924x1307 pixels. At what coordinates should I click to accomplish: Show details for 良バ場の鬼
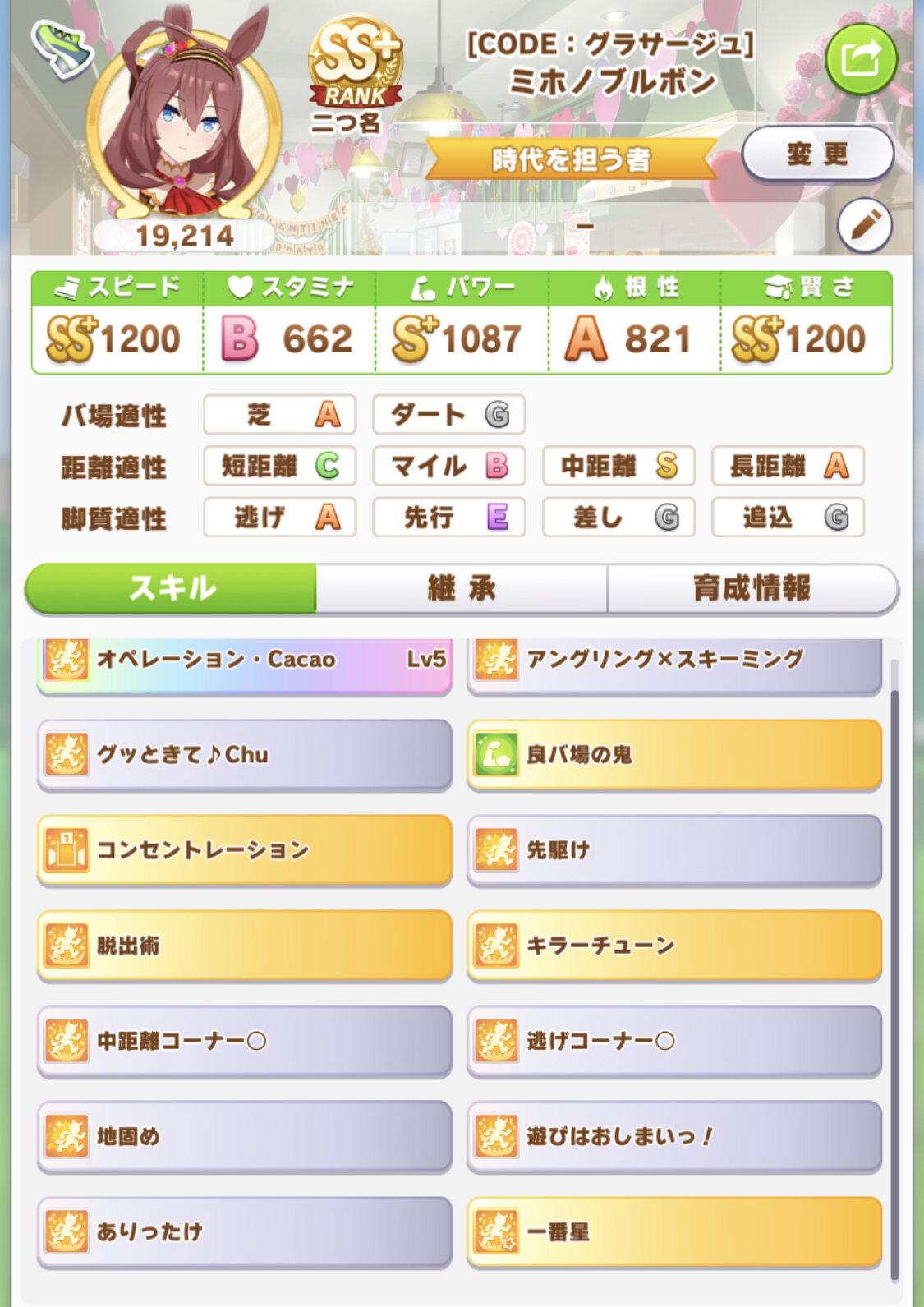[673, 754]
